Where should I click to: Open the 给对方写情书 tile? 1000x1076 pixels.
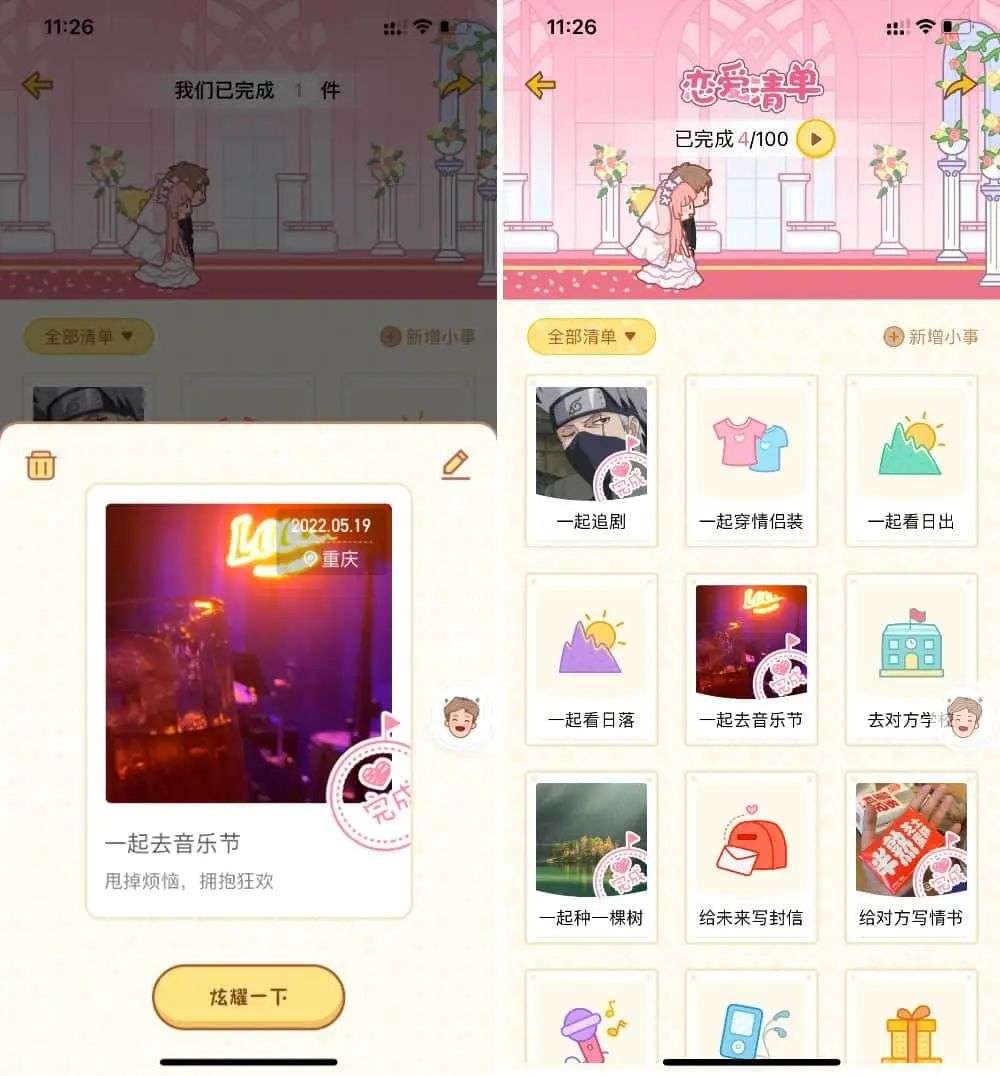tap(911, 856)
